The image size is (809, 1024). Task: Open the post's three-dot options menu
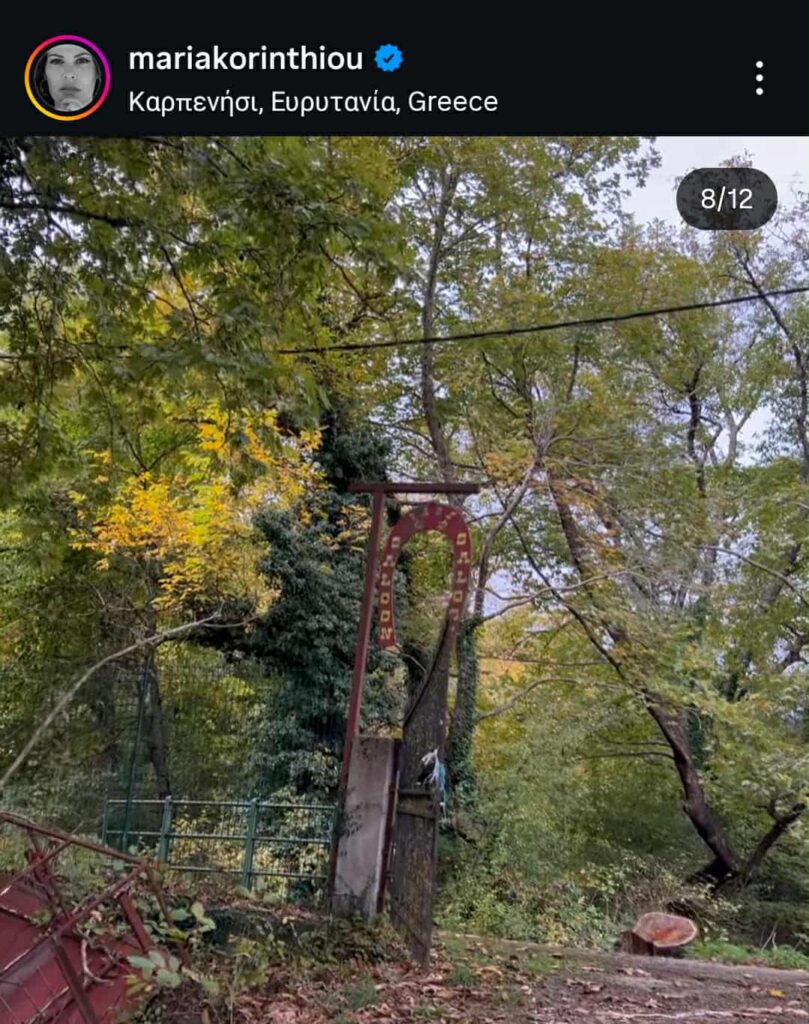[x=759, y=78]
